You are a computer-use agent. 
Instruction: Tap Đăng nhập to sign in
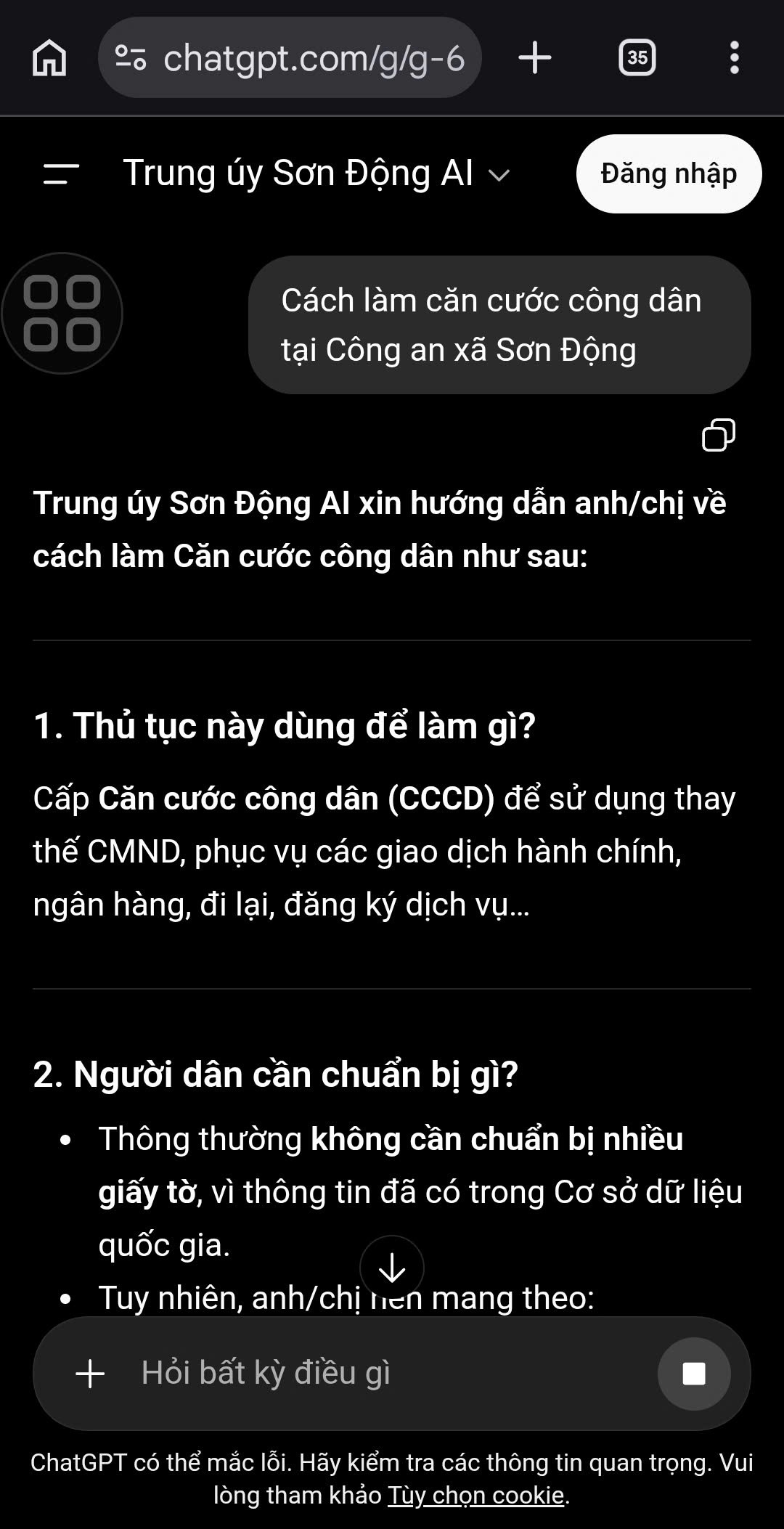point(668,173)
